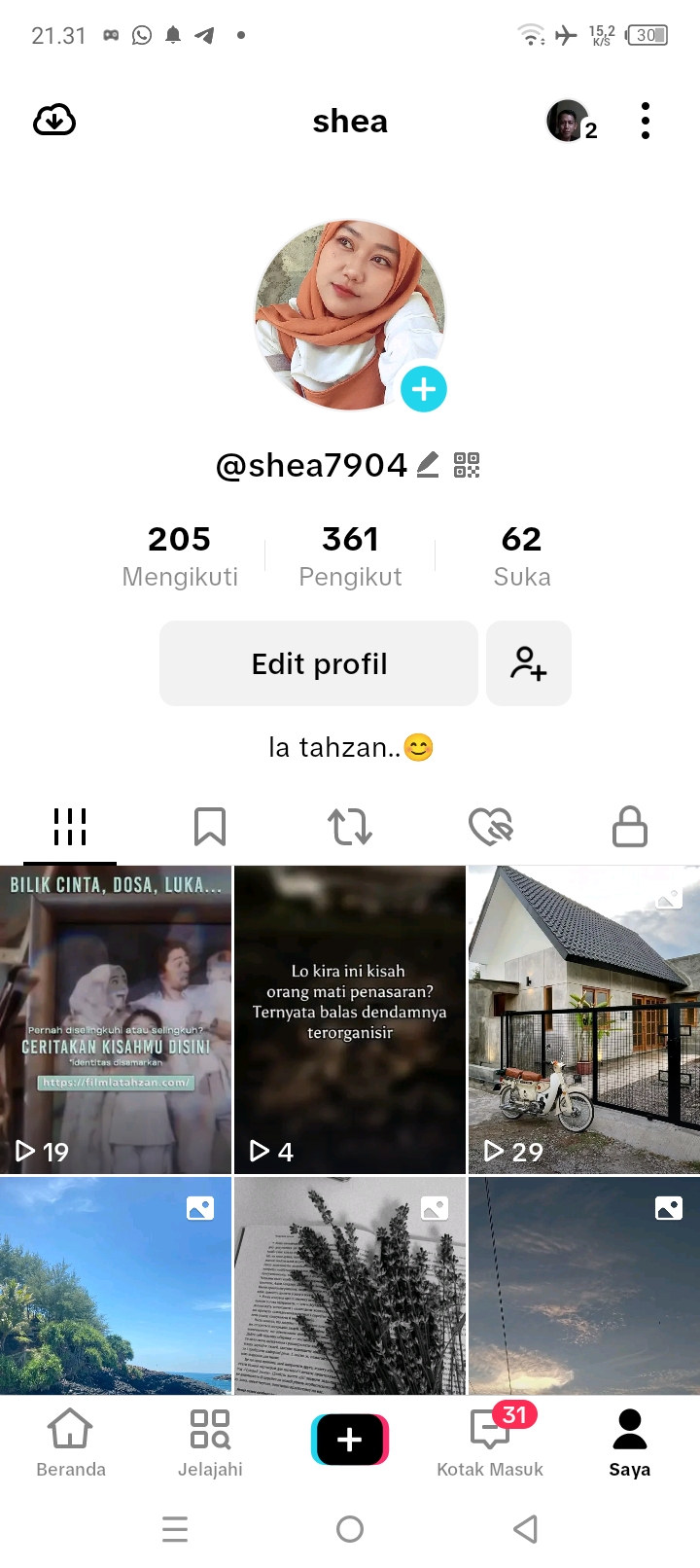This screenshot has height=1568, width=700.
Task: View the 205 Mengikuti list
Action: click(x=180, y=555)
